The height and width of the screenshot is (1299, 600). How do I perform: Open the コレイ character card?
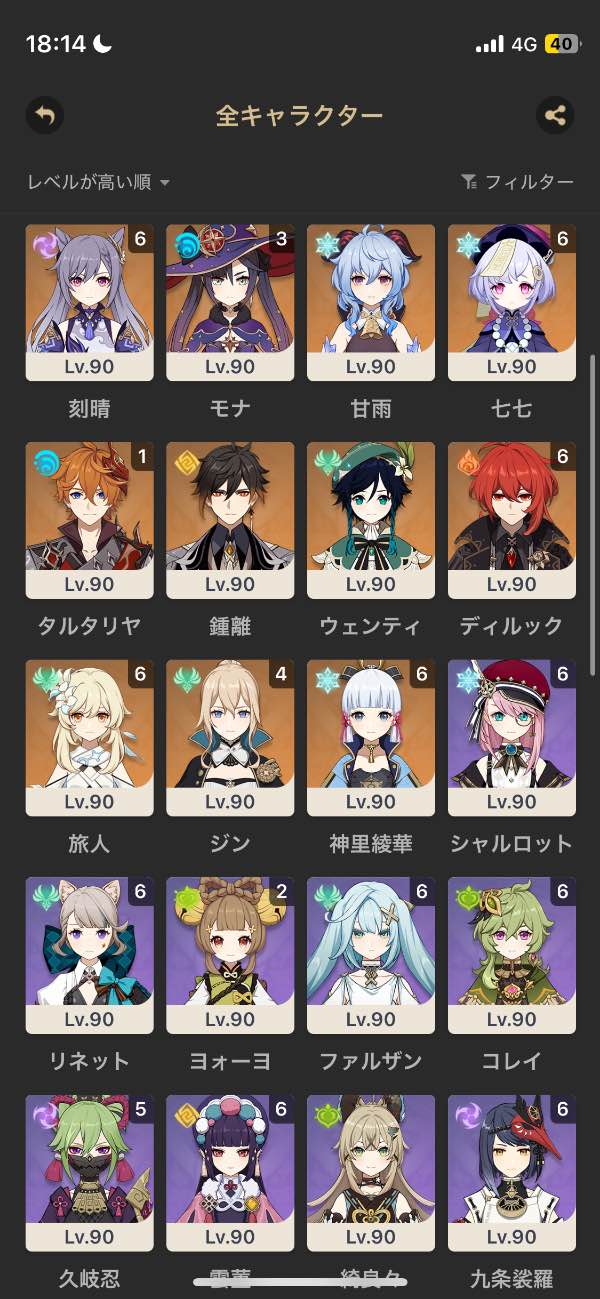point(512,955)
